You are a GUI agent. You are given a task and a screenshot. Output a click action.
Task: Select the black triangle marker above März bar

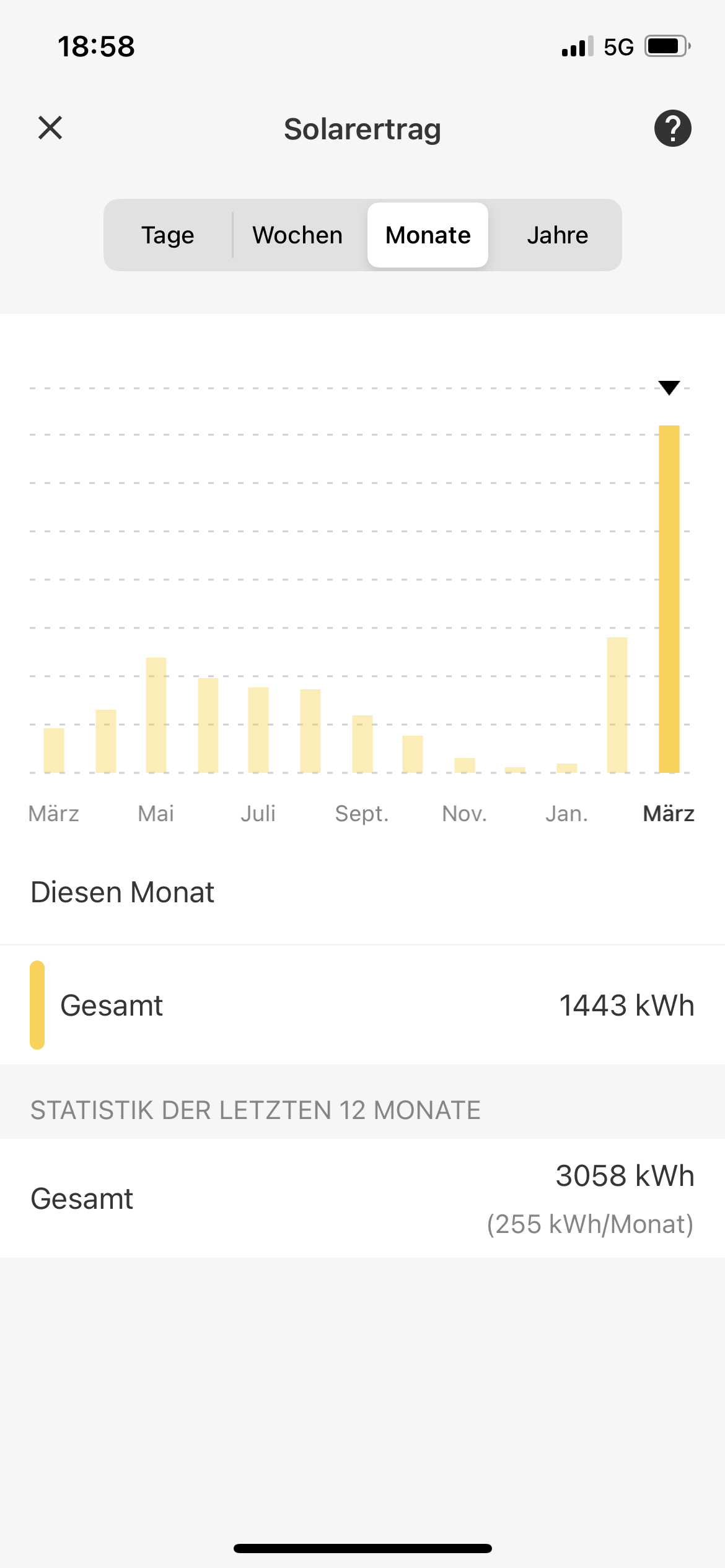click(669, 389)
